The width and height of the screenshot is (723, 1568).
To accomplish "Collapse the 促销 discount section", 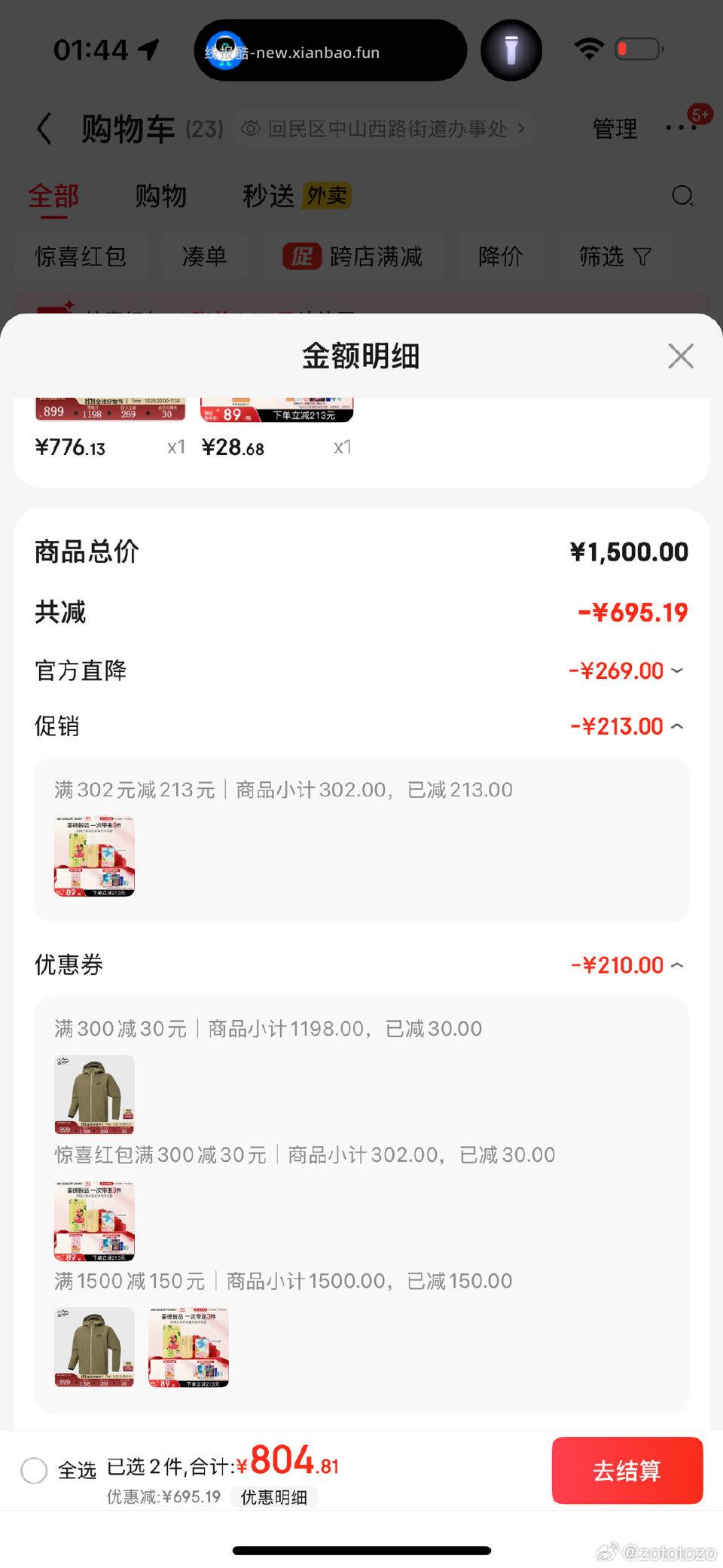I will 677,726.
